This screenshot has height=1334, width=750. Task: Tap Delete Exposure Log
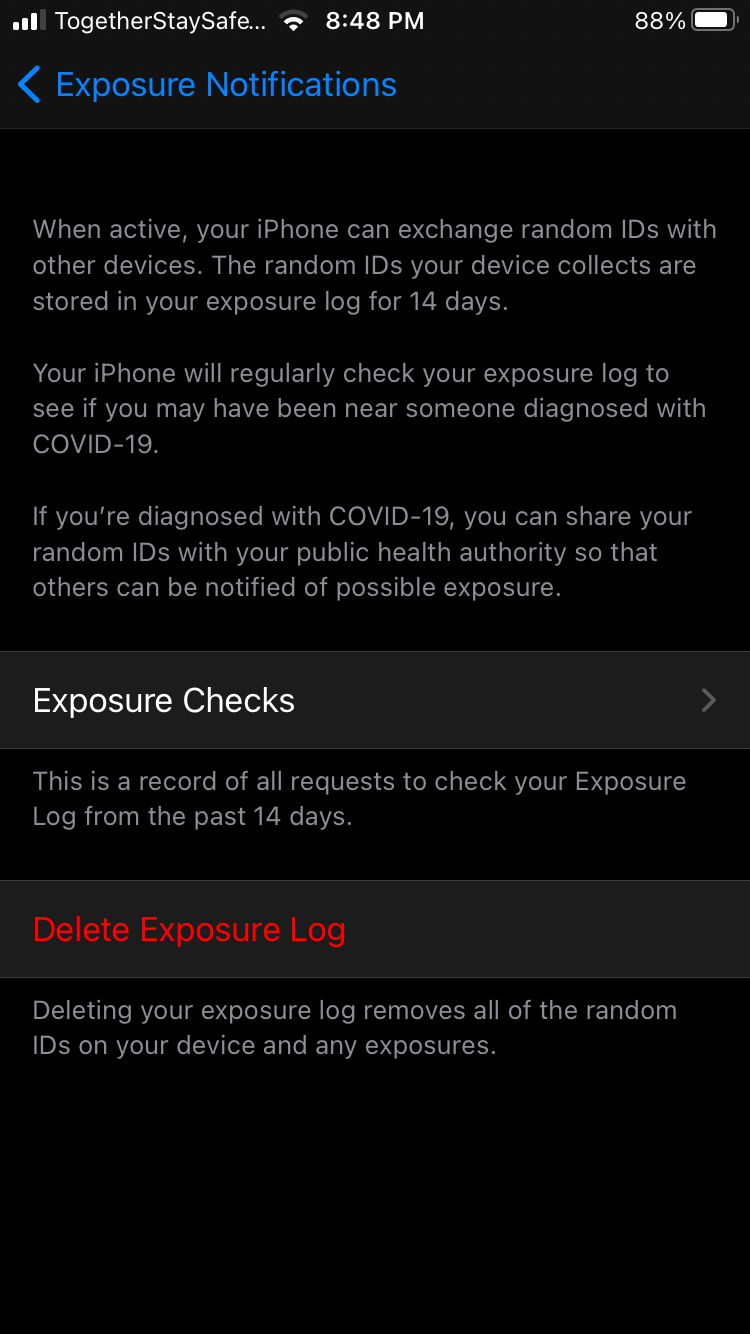pyautogui.click(x=189, y=929)
